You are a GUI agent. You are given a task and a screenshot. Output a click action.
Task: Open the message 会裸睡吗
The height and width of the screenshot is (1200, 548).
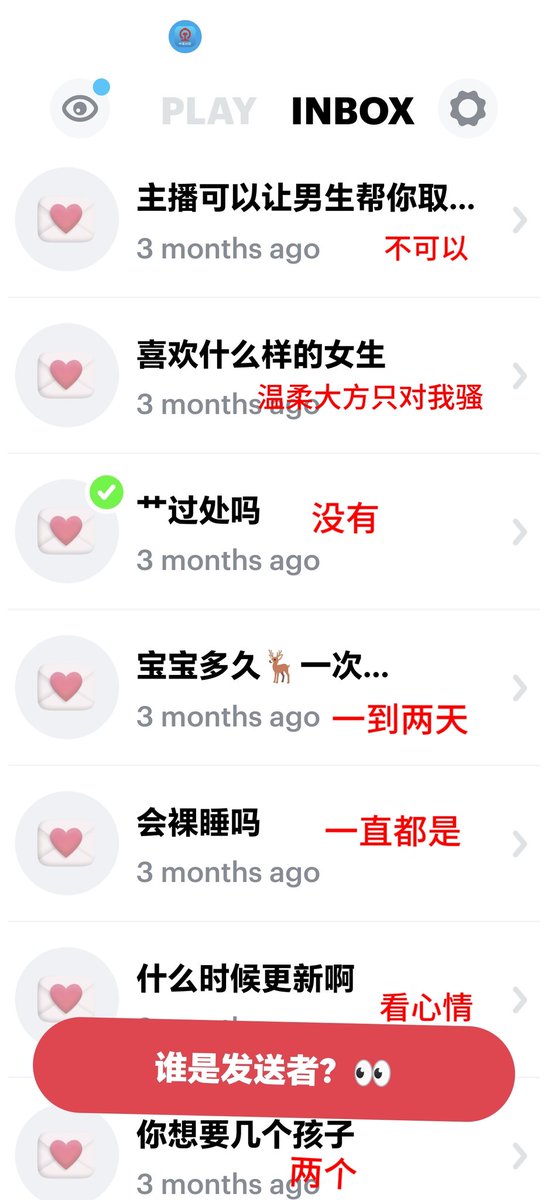pos(274,844)
